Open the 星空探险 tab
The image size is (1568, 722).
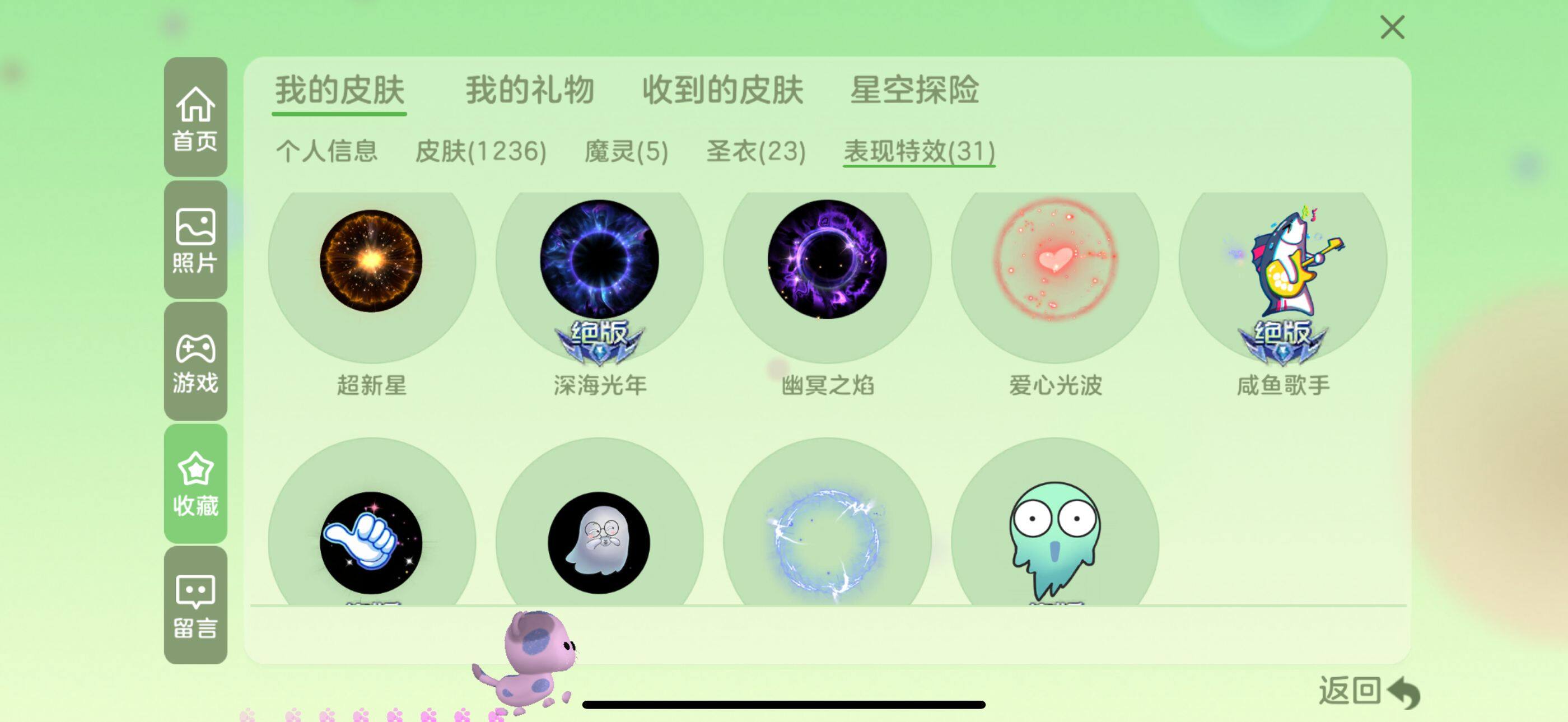pyautogui.click(x=914, y=91)
